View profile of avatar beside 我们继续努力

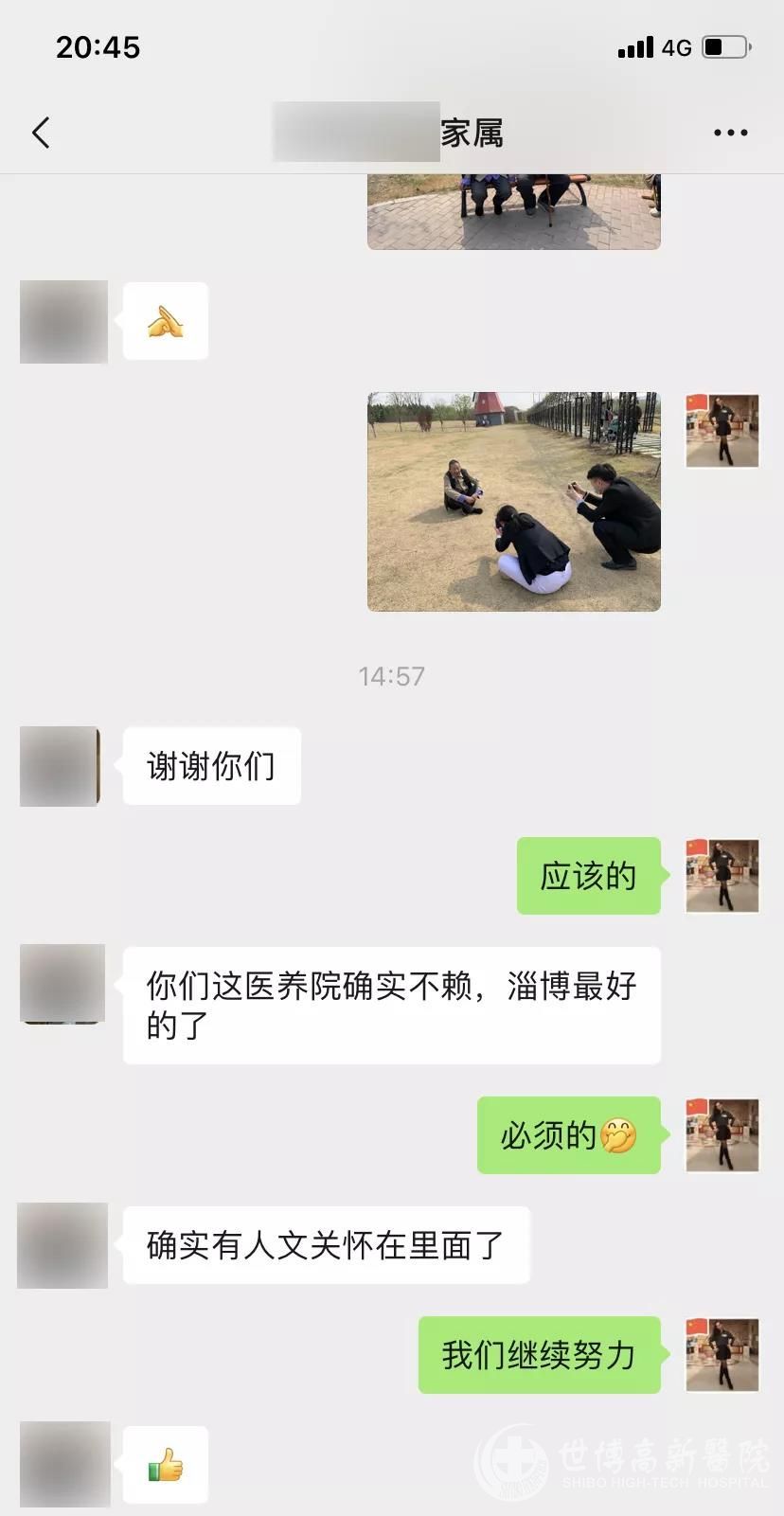point(722,1354)
